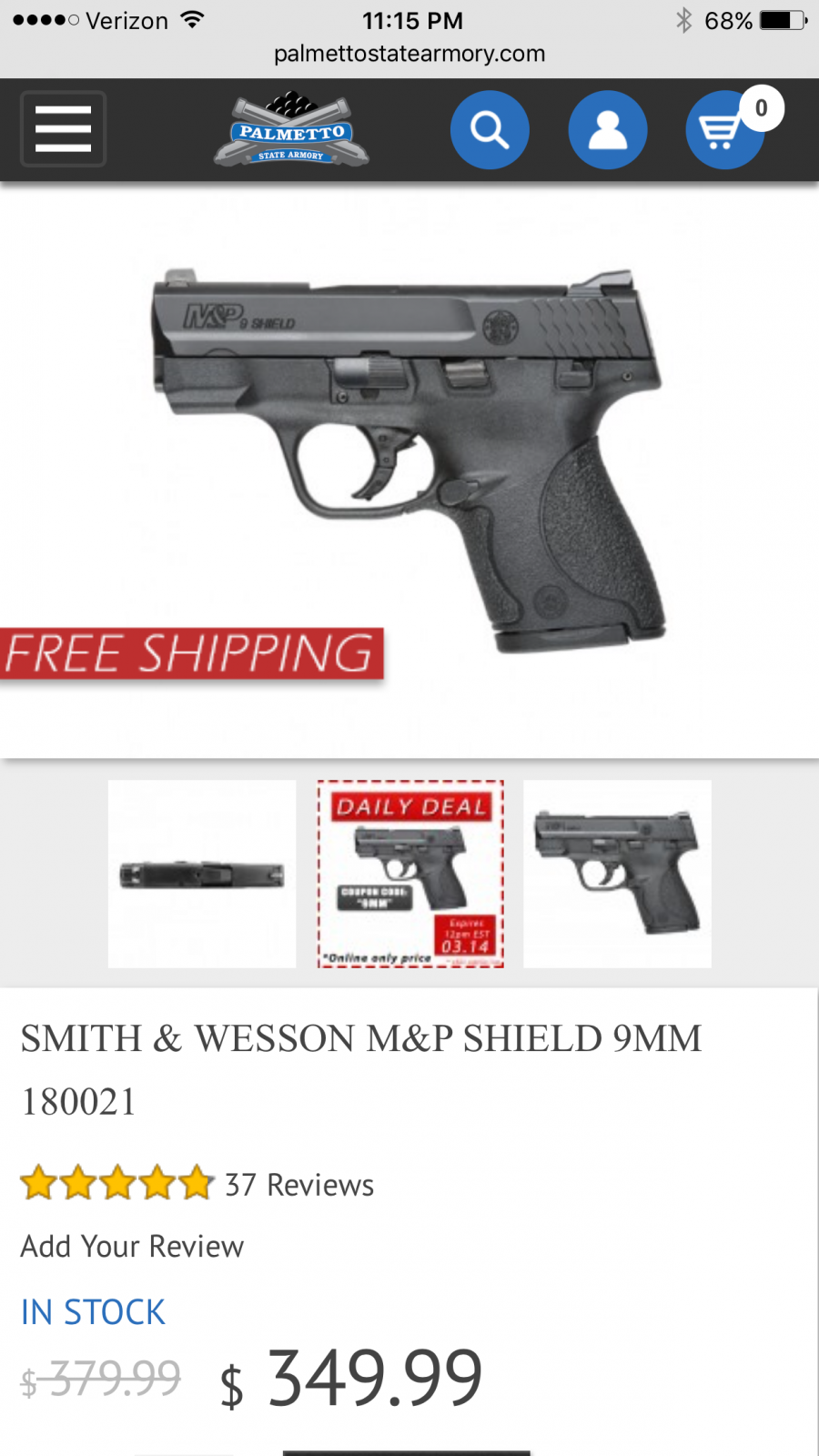Tap Add Your Review
Viewport: 819px width, 1456px height.
(x=133, y=1246)
